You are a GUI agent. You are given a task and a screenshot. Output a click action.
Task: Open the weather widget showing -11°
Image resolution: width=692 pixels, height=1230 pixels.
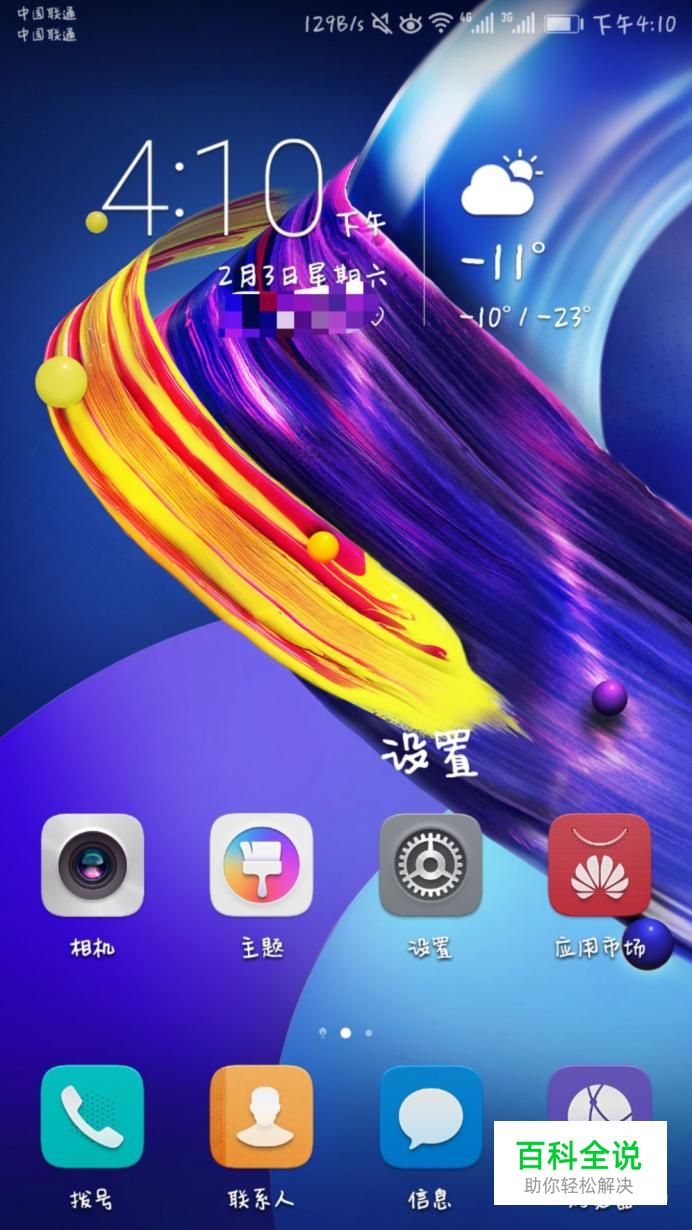tap(524, 240)
